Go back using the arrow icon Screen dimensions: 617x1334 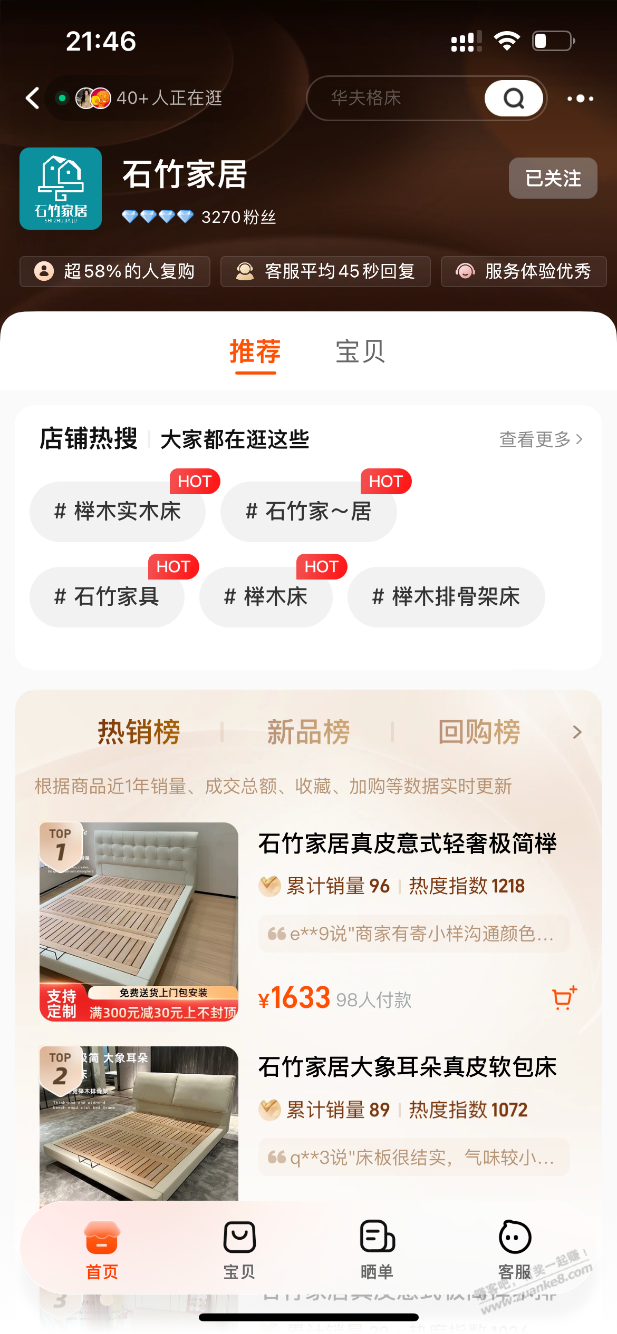coord(32,98)
